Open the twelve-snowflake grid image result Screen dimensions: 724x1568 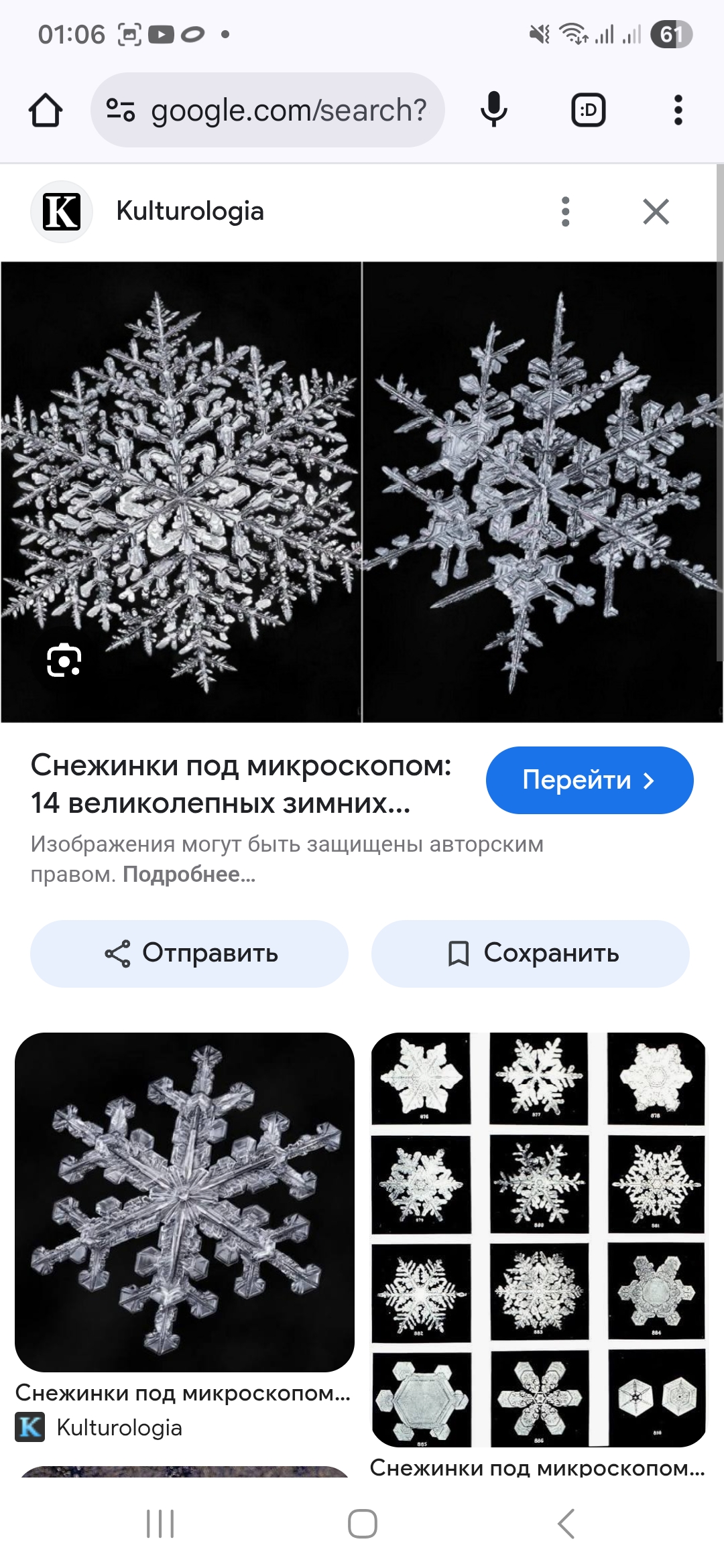(x=539, y=1239)
